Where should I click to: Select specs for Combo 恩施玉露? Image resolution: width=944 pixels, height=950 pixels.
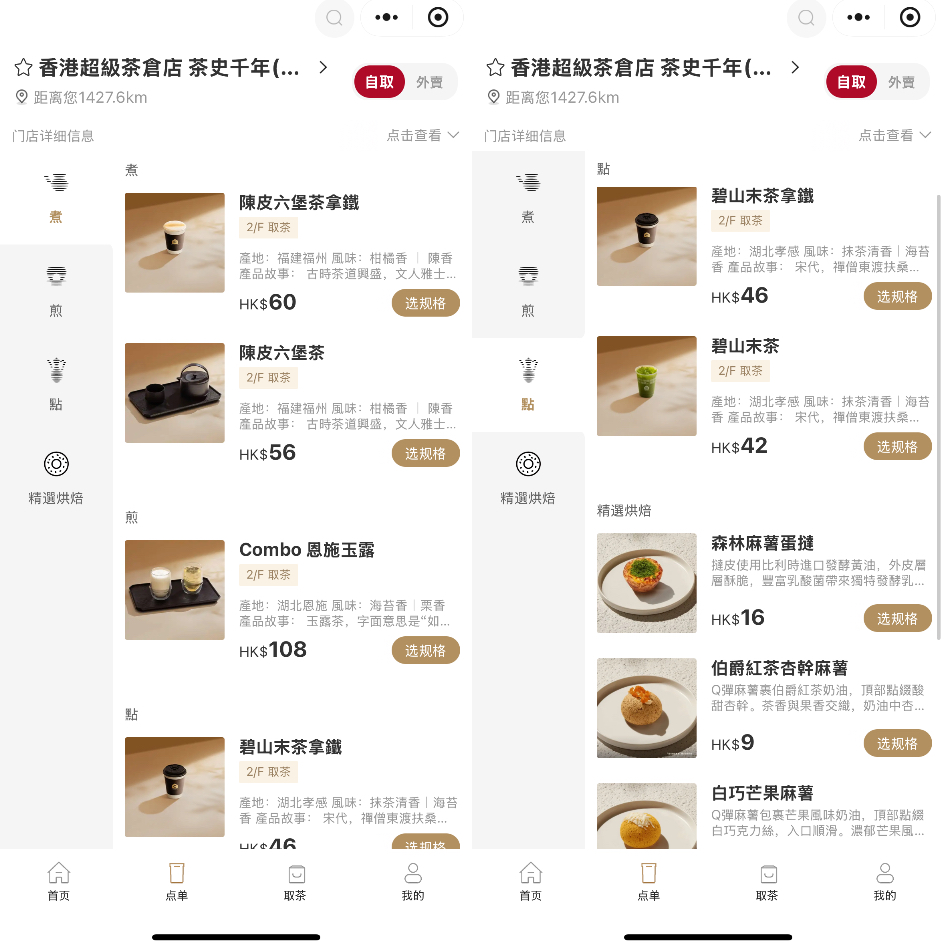(425, 650)
